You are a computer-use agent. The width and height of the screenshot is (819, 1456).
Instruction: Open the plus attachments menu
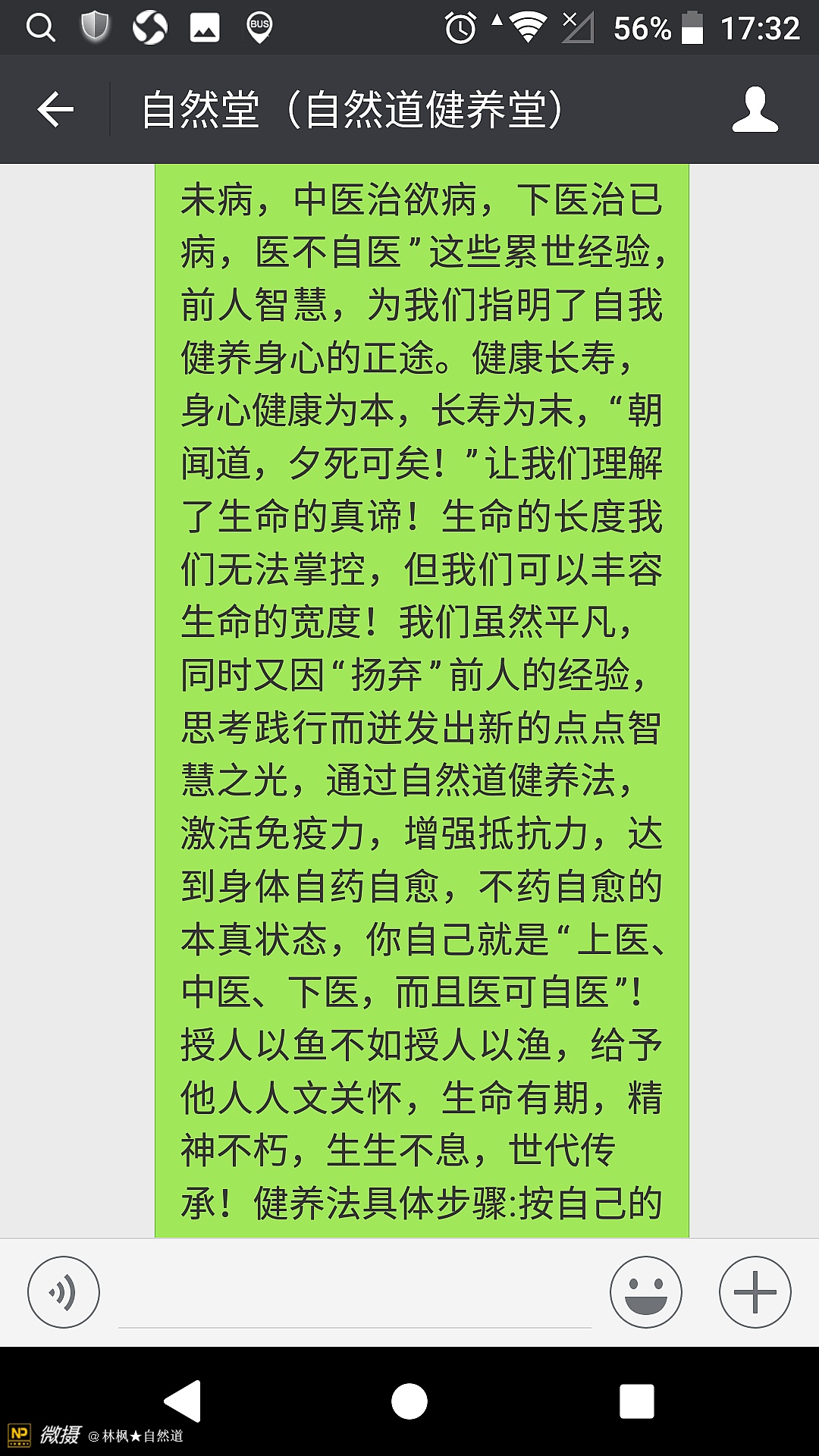[x=755, y=1292]
